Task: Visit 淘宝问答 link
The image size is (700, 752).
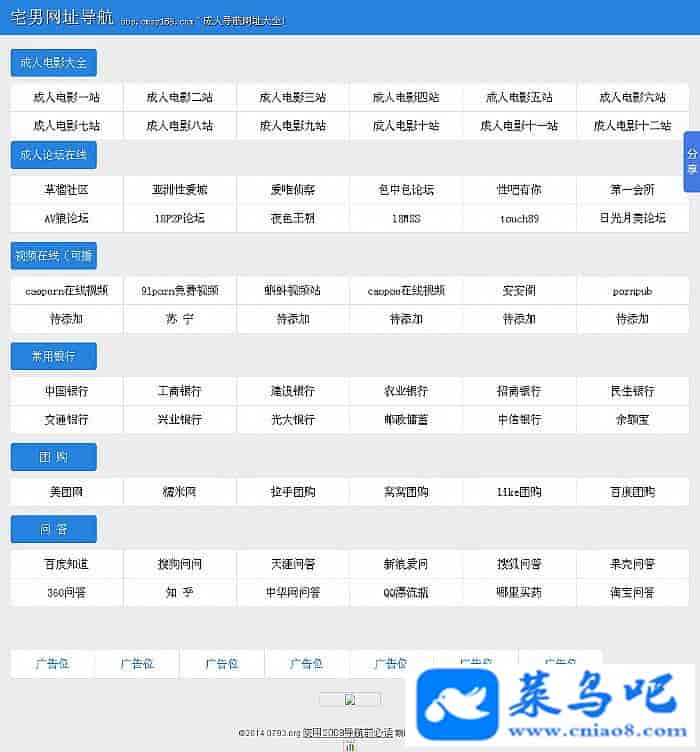Action: 632,592
